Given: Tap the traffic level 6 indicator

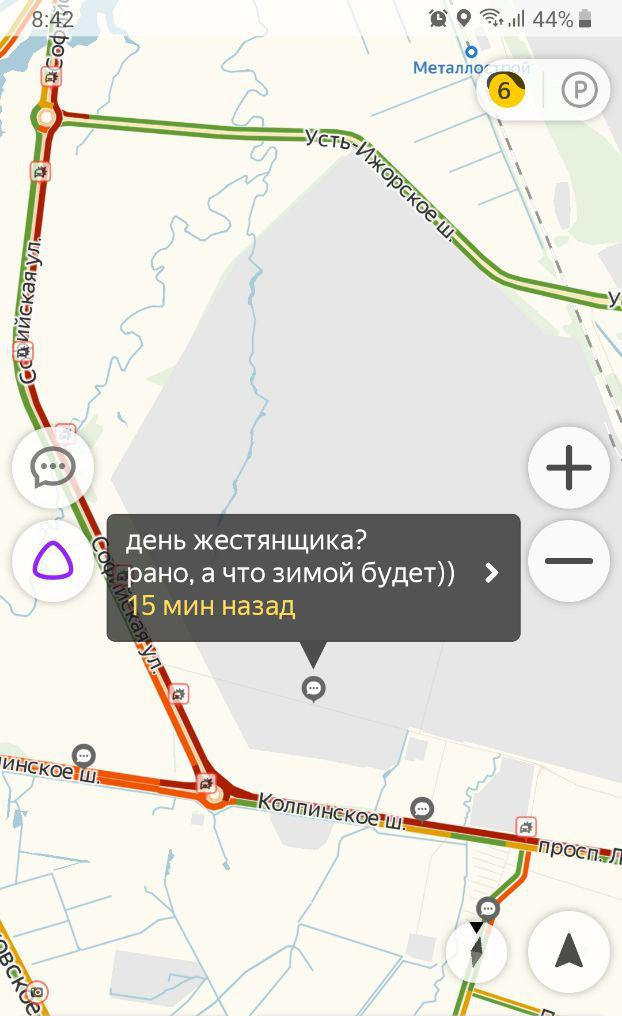Looking at the screenshot, I should 504,89.
